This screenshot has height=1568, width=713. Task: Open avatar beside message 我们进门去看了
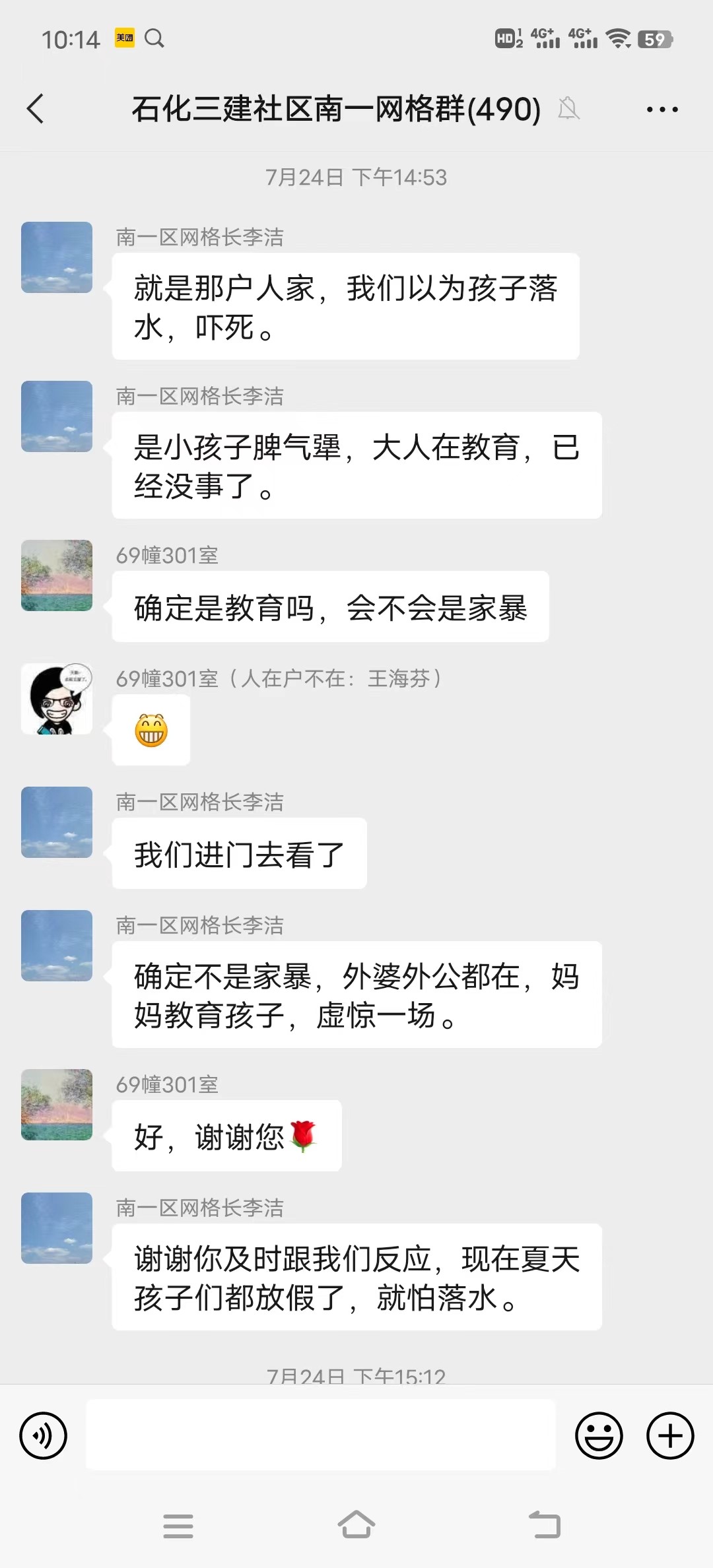(57, 822)
